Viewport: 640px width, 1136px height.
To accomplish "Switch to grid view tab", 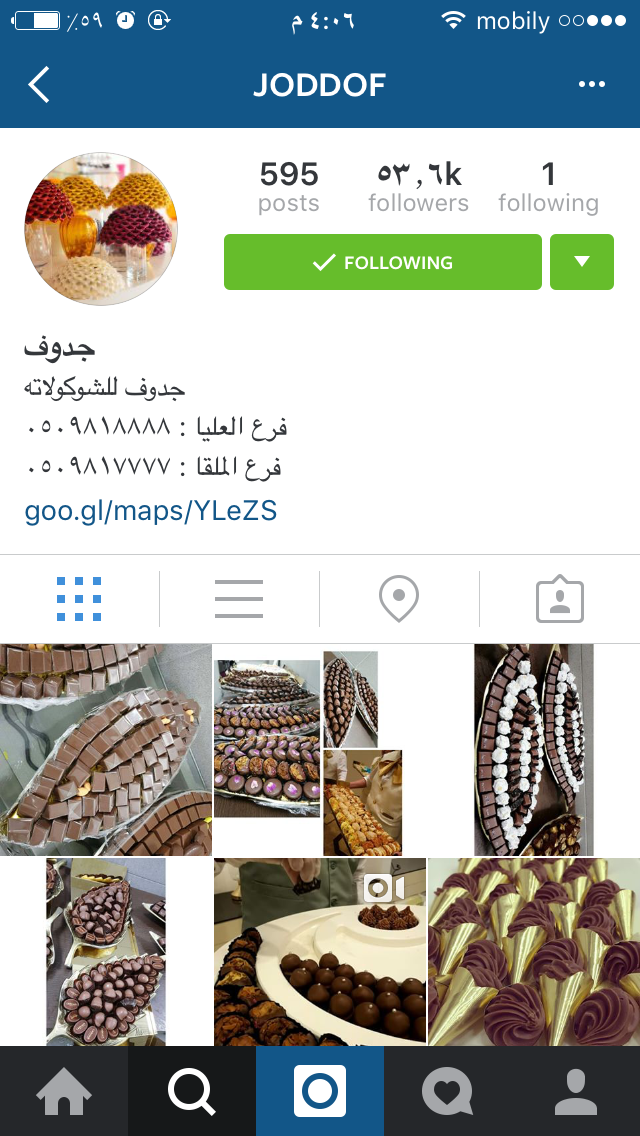I will pos(79,599).
